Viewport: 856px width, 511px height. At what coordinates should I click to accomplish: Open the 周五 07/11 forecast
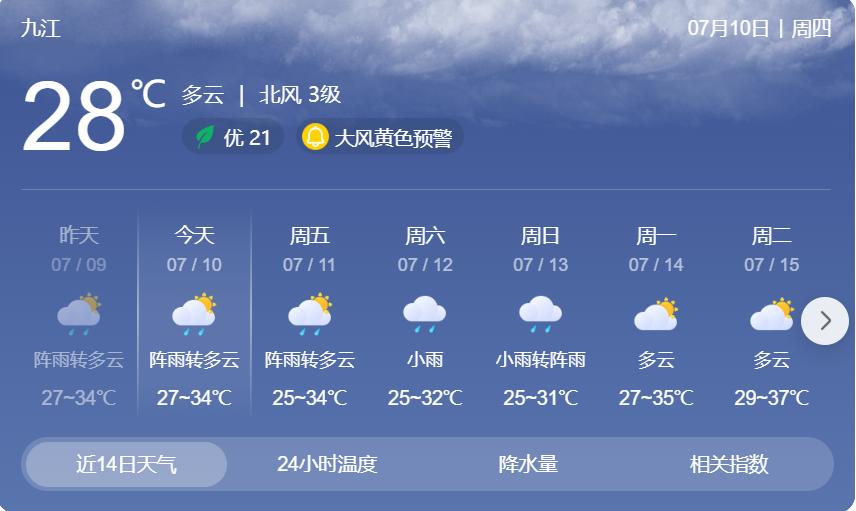(x=310, y=315)
